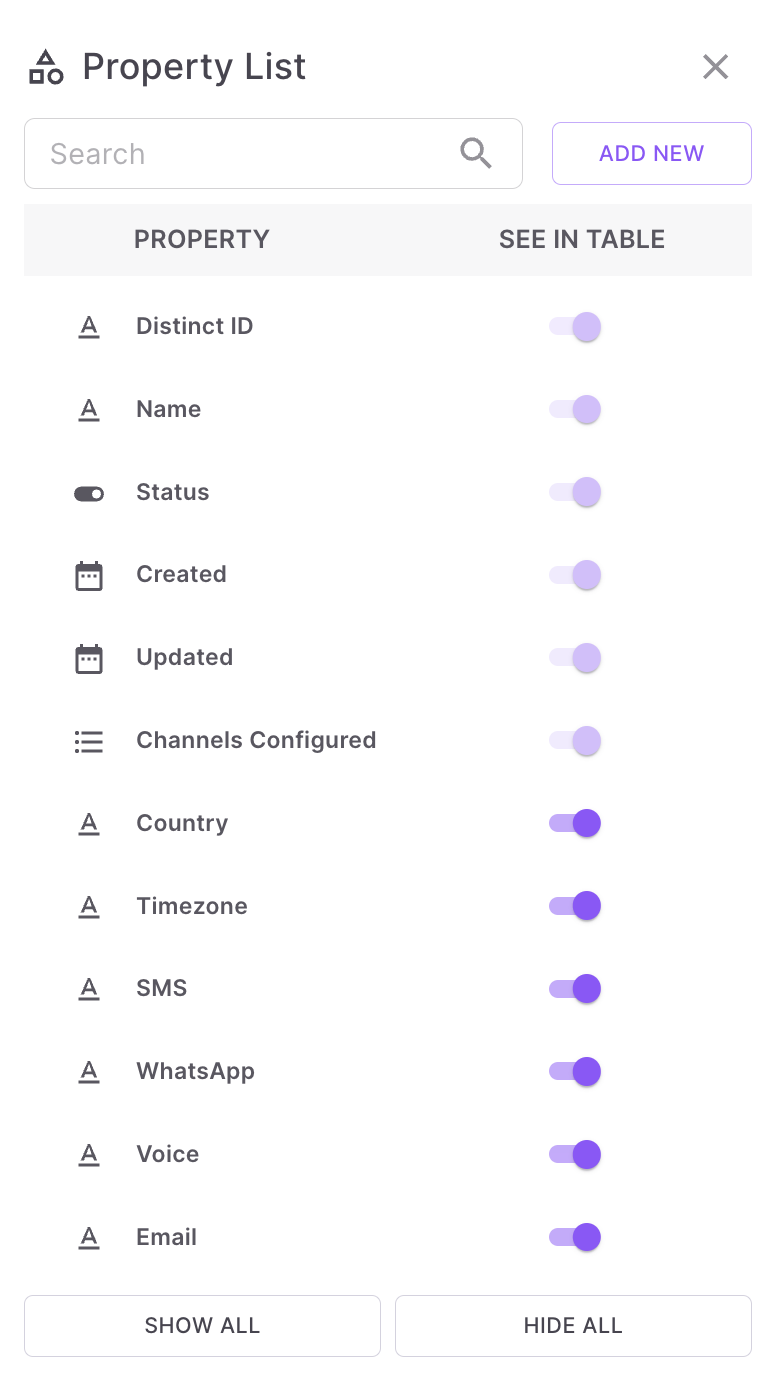Add a new property
772x1378 pixels.
click(x=651, y=154)
